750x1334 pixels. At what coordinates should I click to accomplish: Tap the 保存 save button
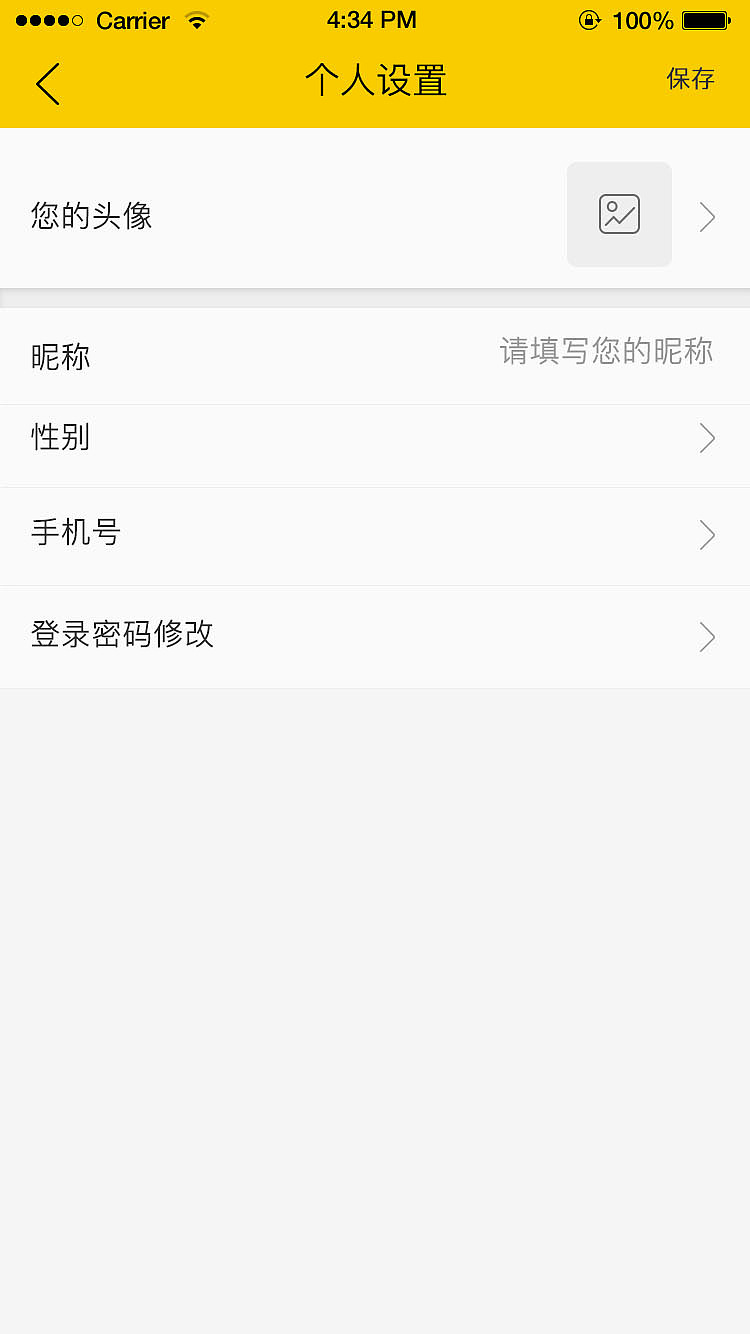(690, 80)
